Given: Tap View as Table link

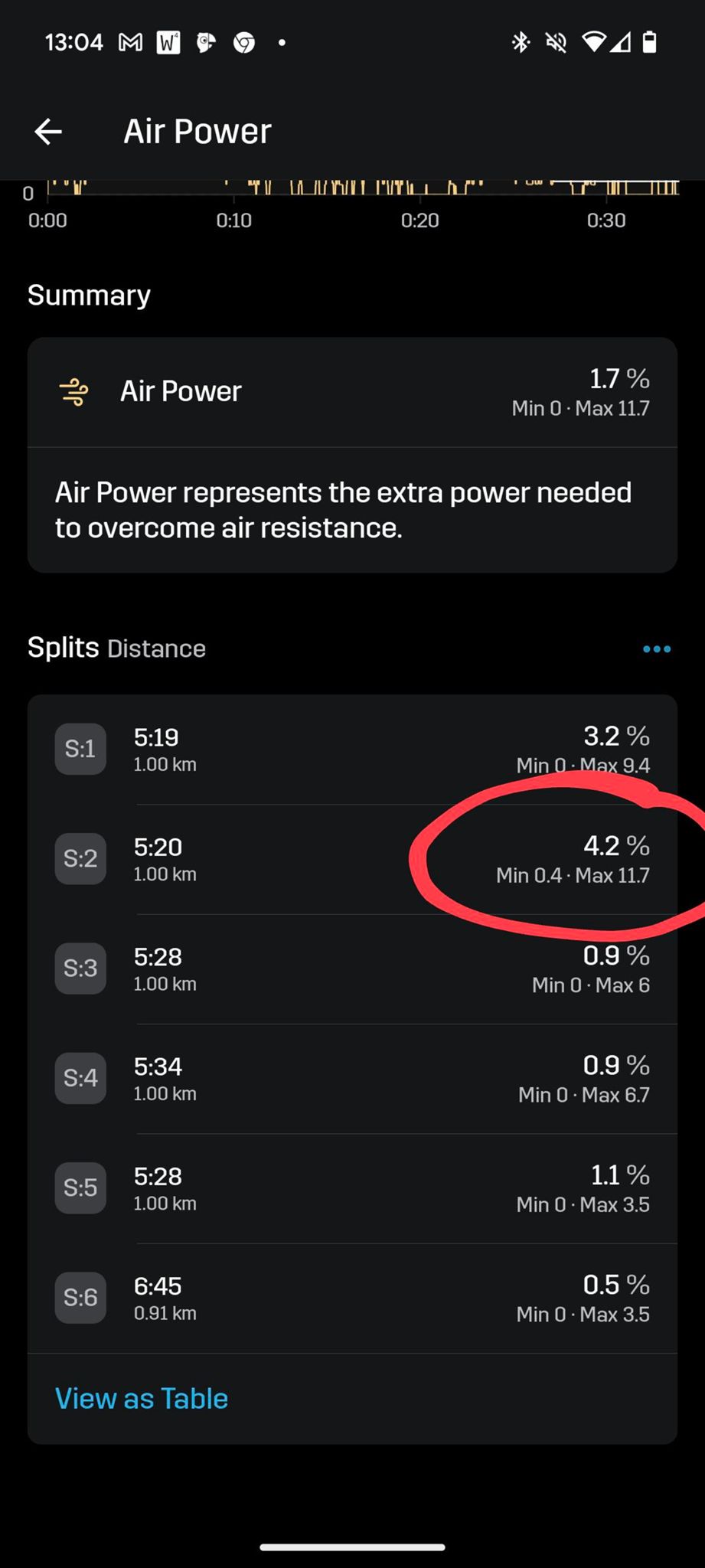Looking at the screenshot, I should coord(142,1399).
